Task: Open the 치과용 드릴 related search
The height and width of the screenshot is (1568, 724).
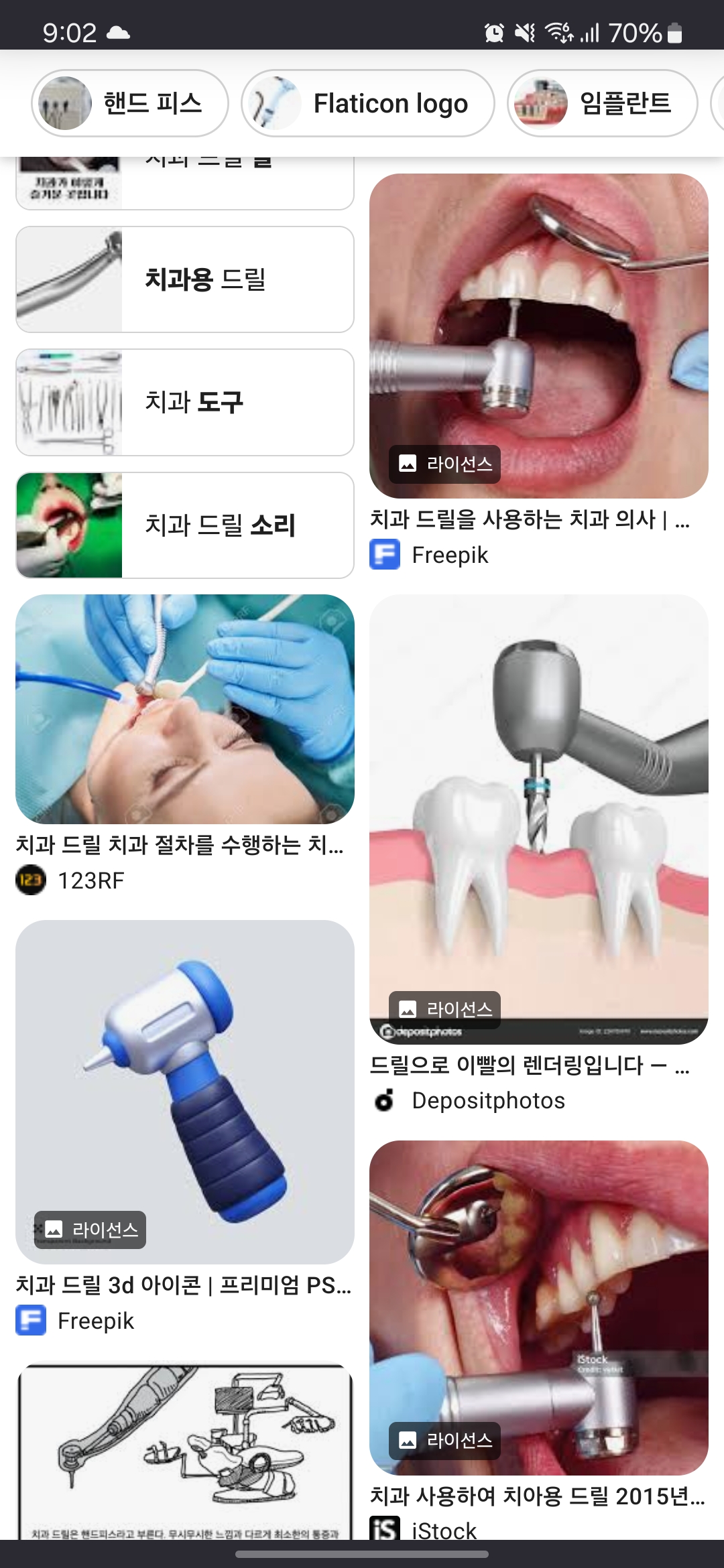Action: (185, 279)
